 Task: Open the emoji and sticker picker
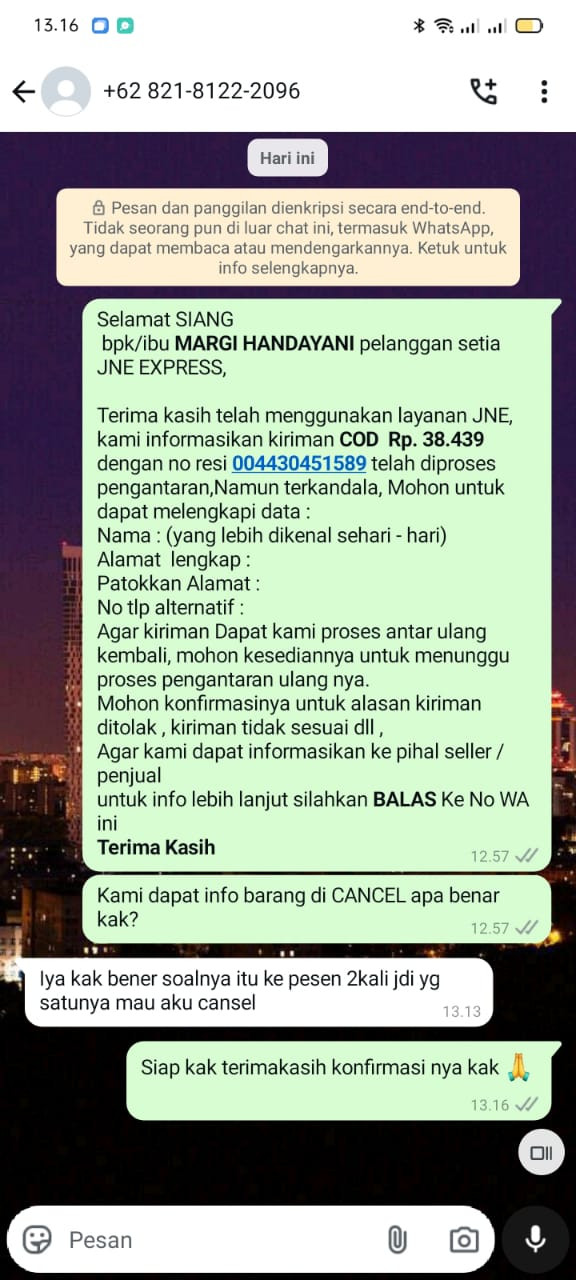37,1240
